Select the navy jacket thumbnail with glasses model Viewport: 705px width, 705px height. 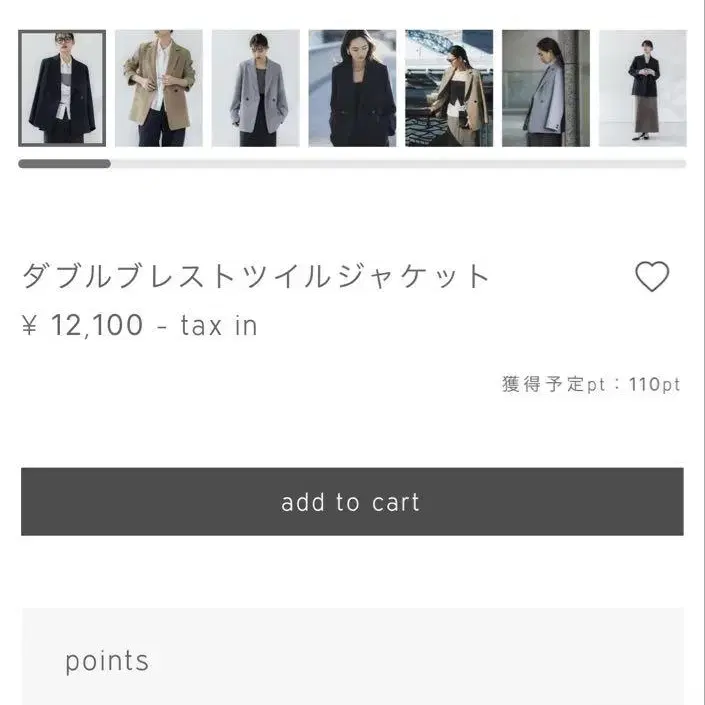pyautogui.click(x=62, y=88)
